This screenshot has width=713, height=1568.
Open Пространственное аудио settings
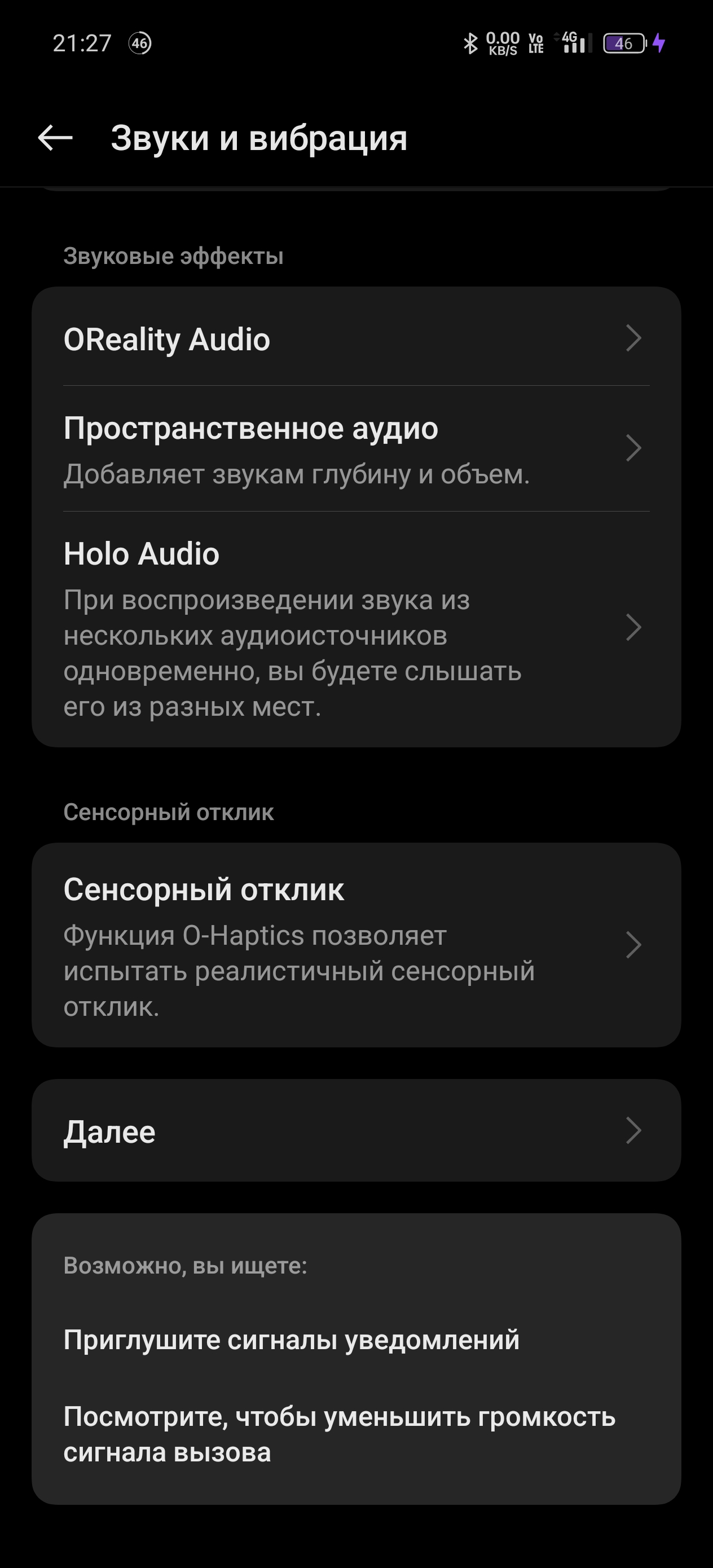[355, 449]
